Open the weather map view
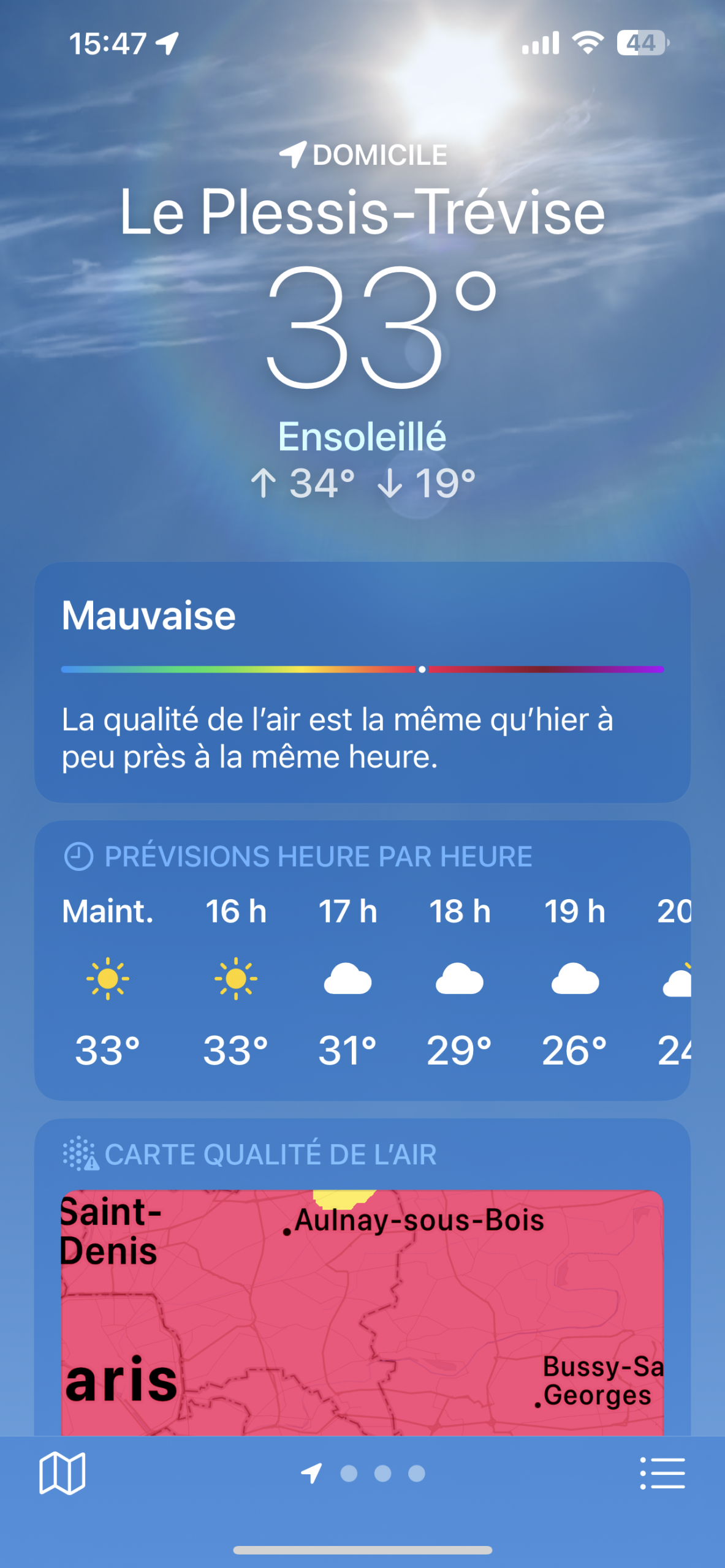The height and width of the screenshot is (1568, 725). [62, 1473]
